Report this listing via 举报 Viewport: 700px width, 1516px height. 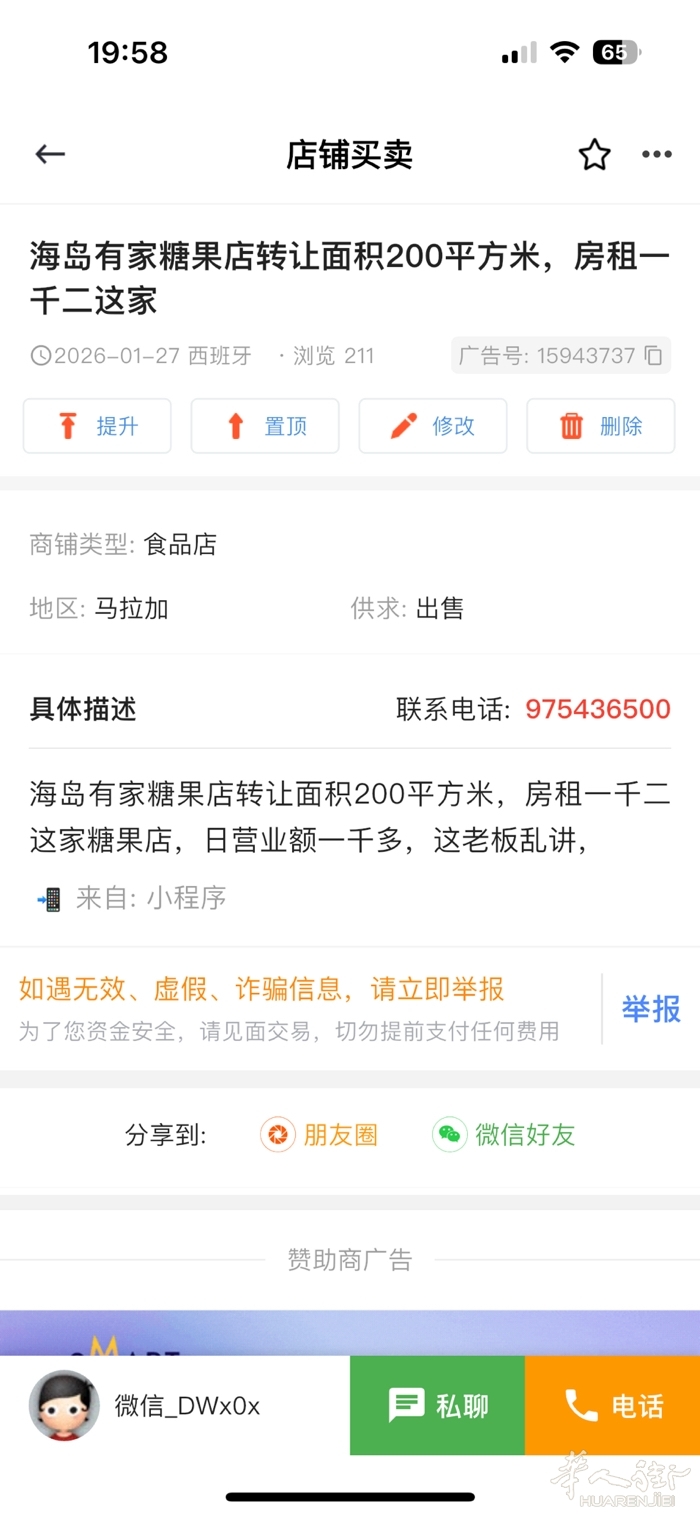click(x=651, y=1008)
